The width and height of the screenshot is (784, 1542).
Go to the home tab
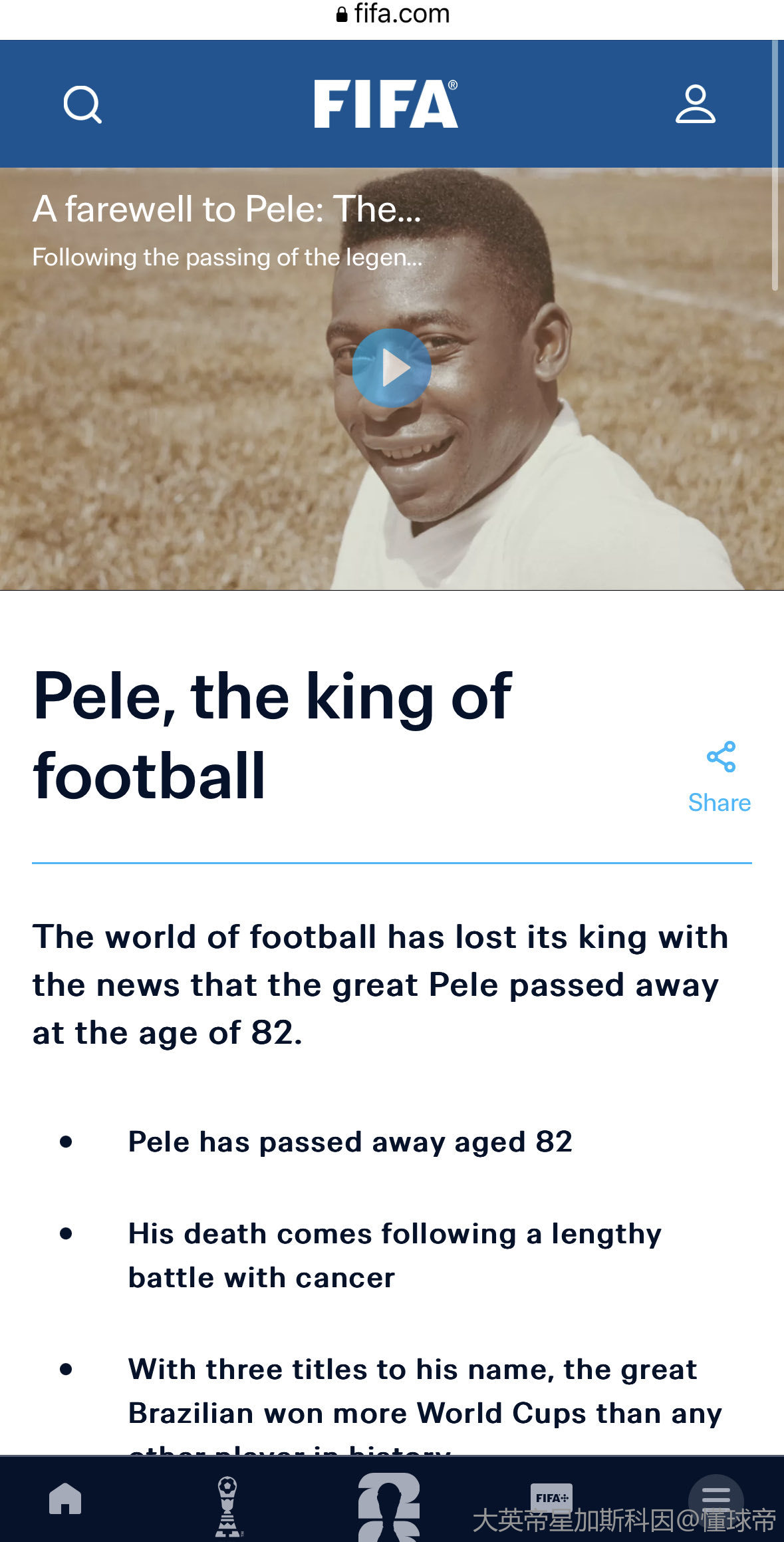pos(65,1499)
